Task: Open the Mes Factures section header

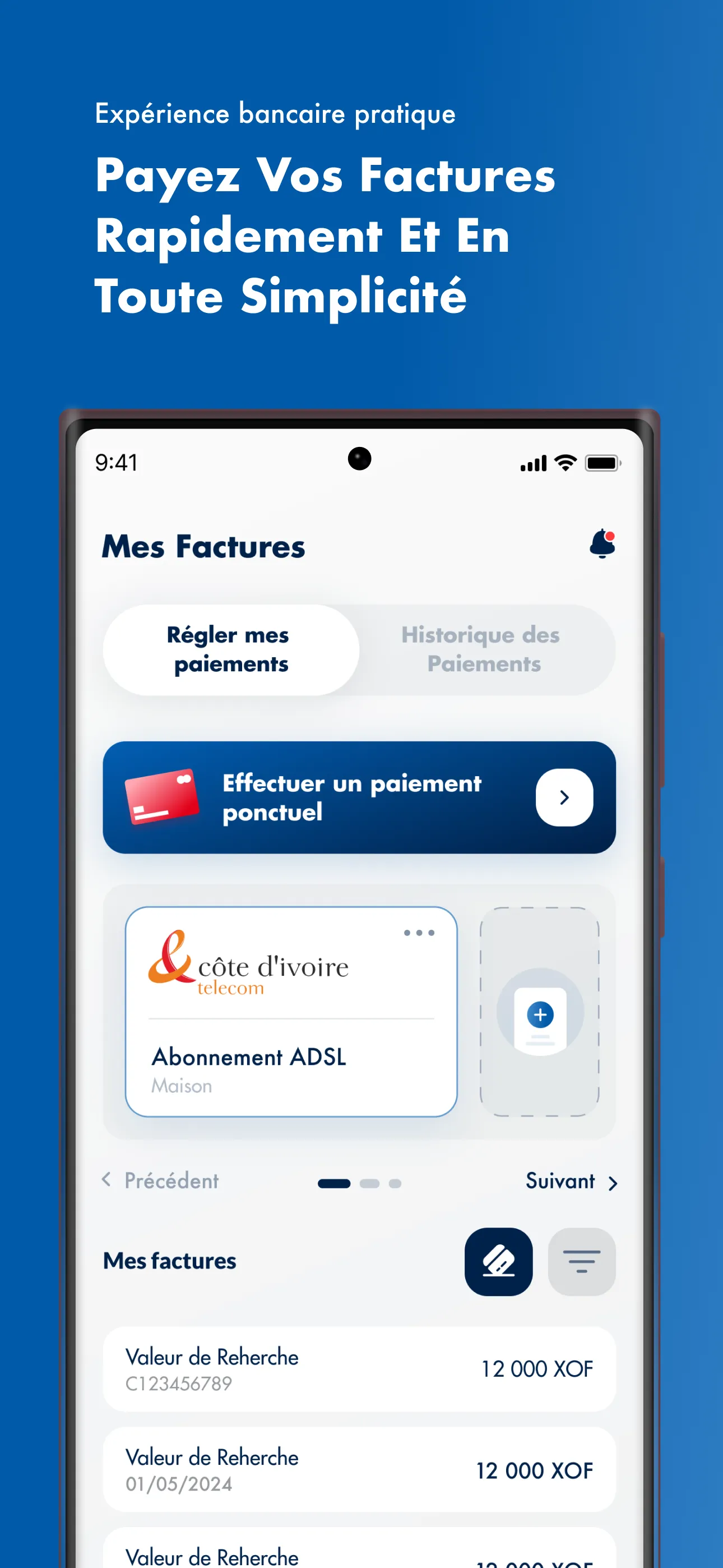Action: click(x=203, y=546)
